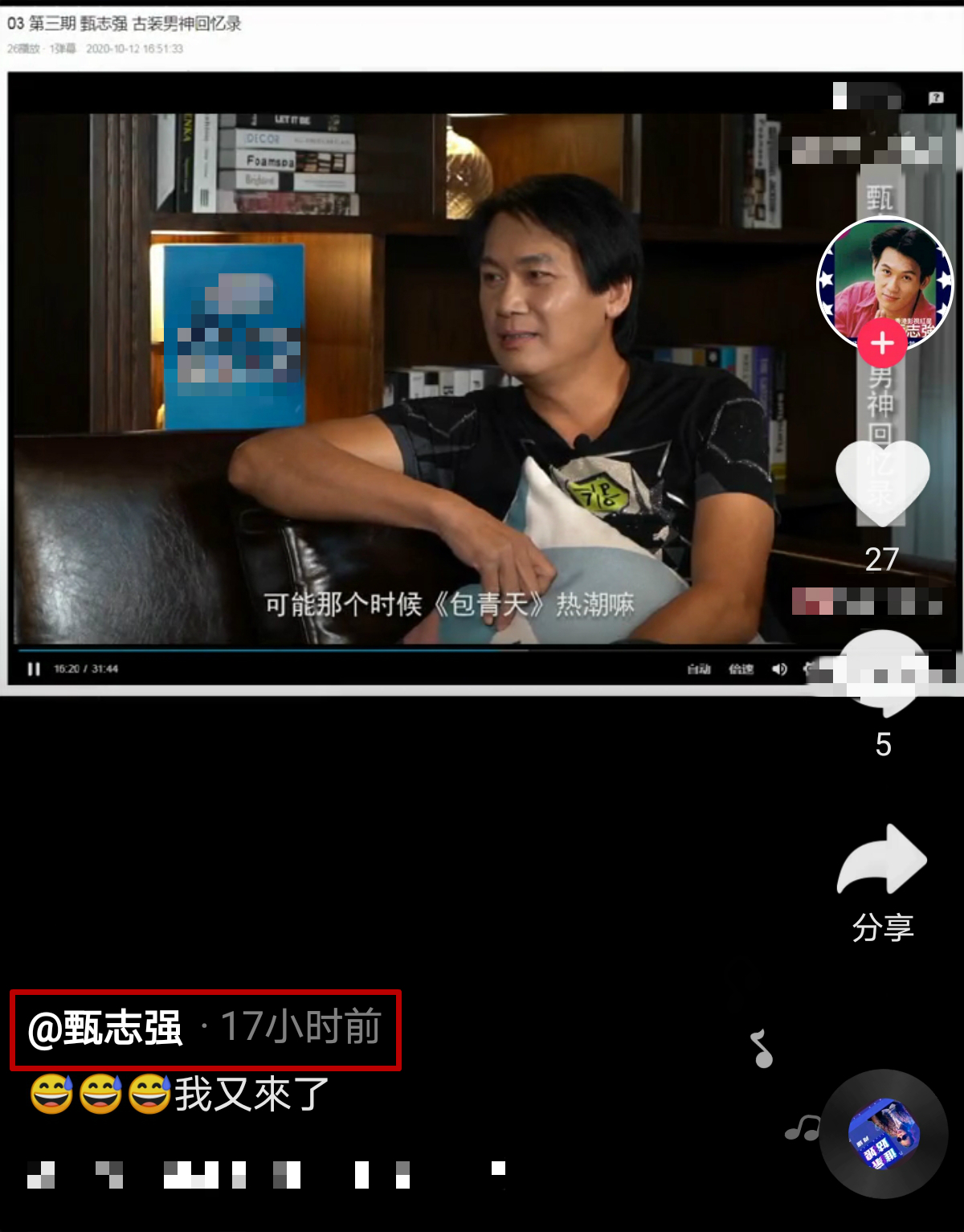This screenshot has width=964, height=1232.
Task: Follow the creator with the plus button
Action: click(x=882, y=343)
